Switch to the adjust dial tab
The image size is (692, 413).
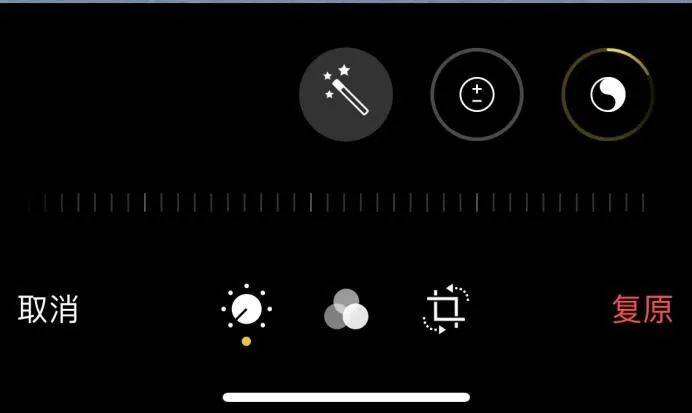[246, 310]
